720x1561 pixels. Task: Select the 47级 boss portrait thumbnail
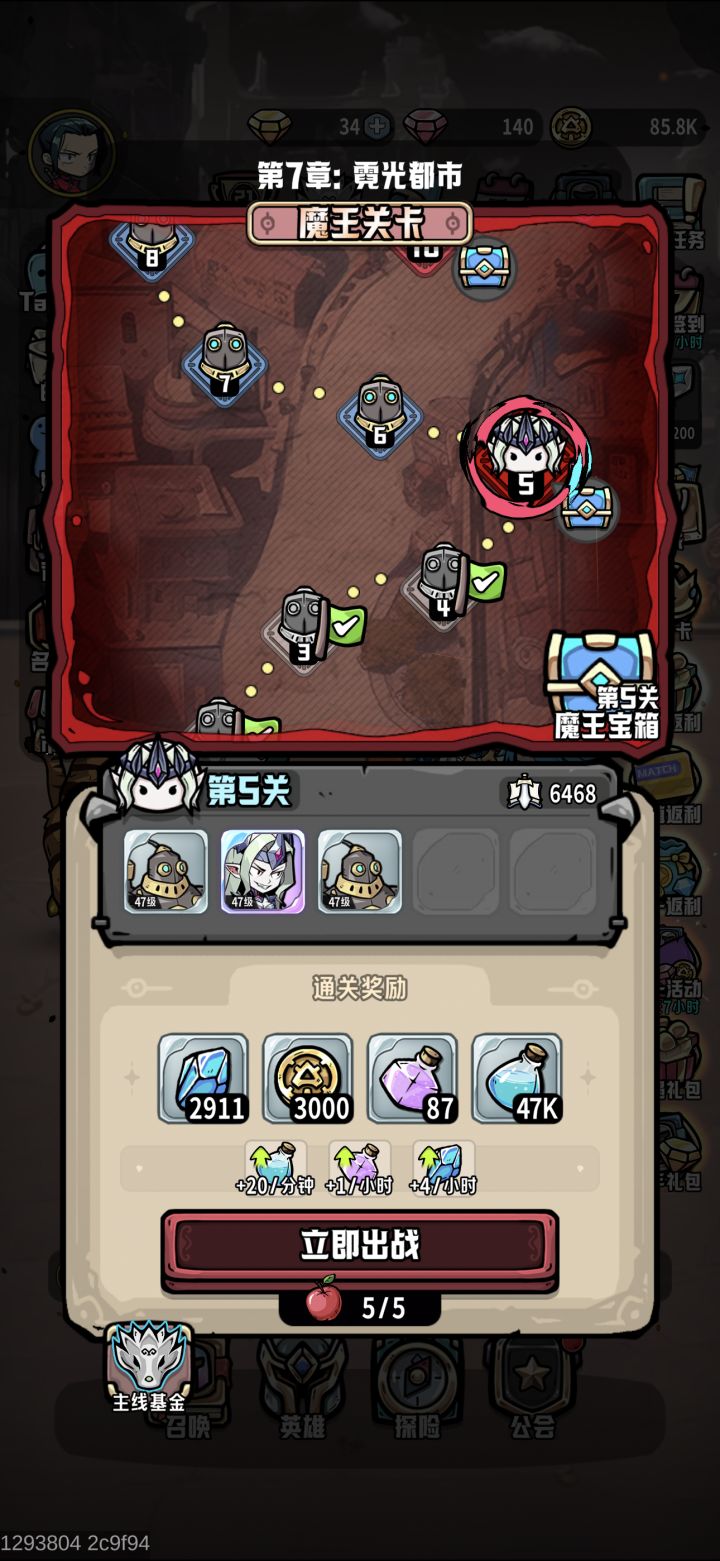pos(264,873)
